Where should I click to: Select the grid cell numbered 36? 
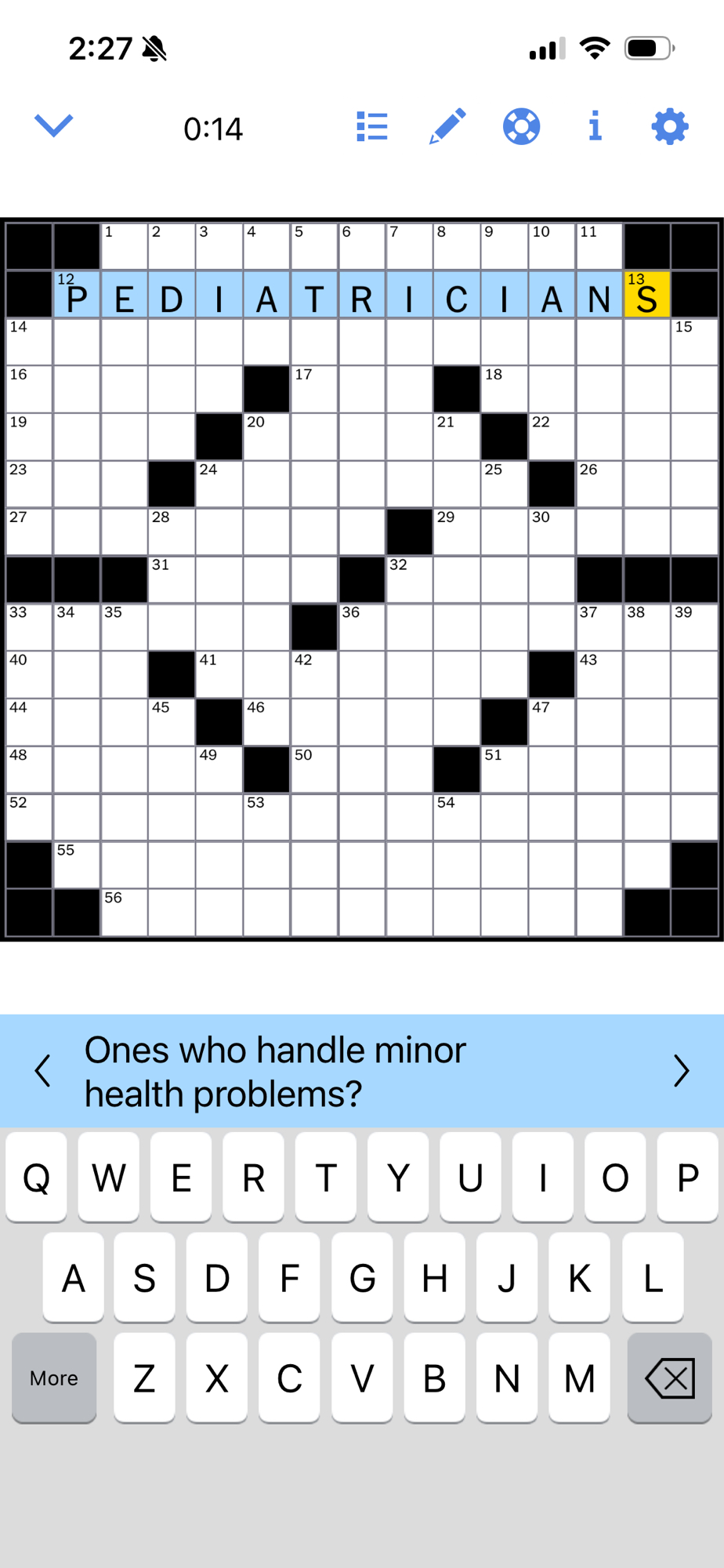[362, 627]
